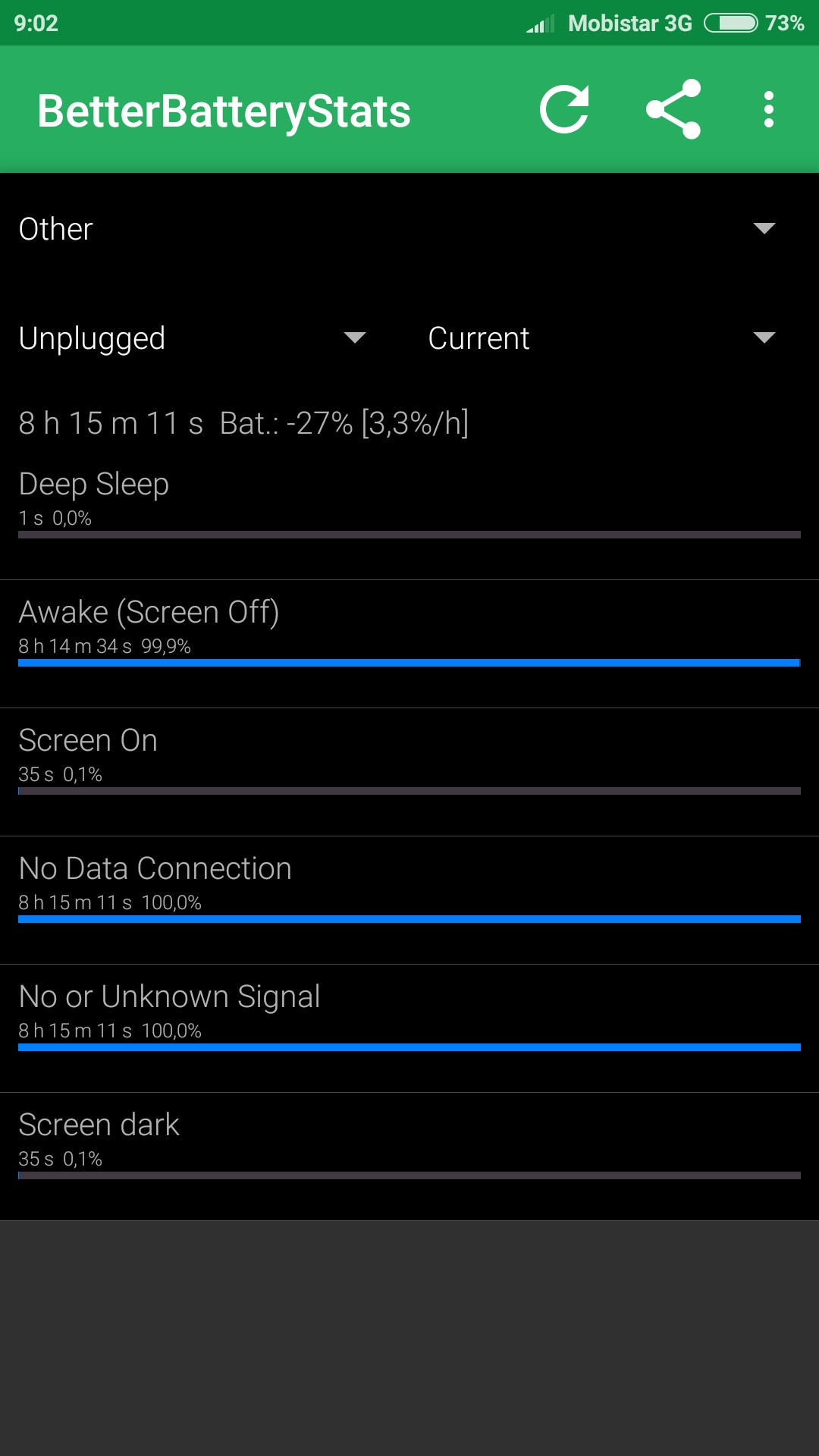Refresh the battery stats
This screenshot has width=819, height=1456.
tap(564, 110)
